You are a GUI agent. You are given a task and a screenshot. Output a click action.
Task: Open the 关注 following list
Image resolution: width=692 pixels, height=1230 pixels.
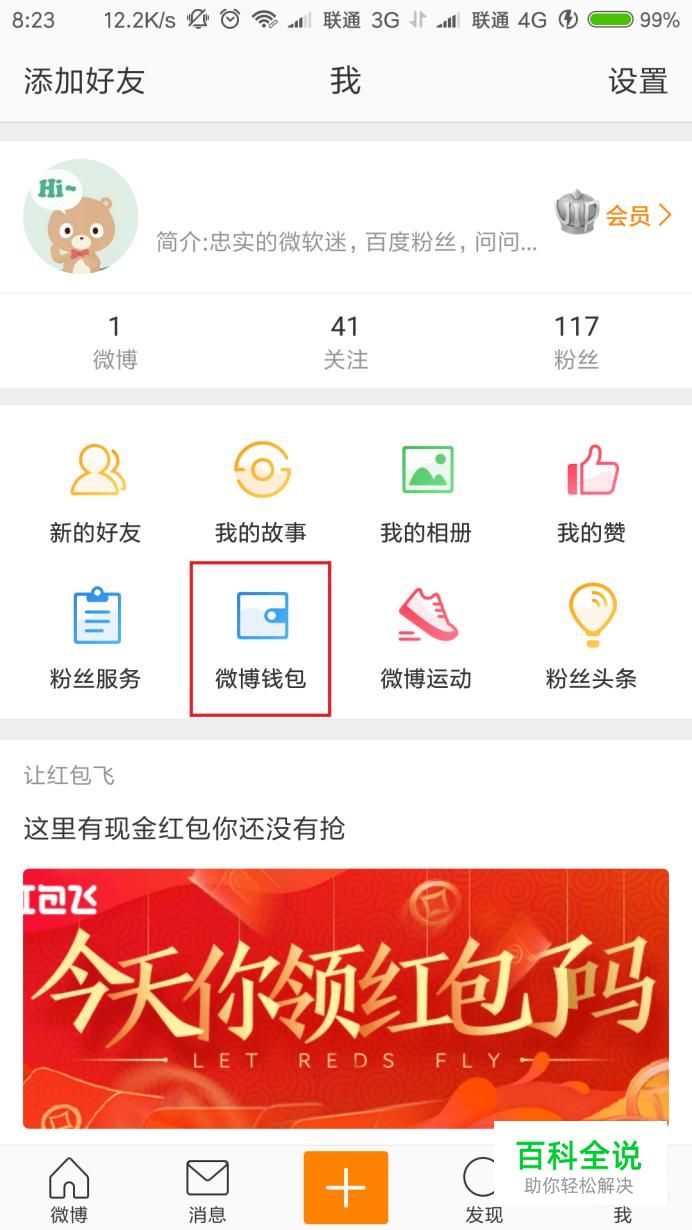[x=345, y=341]
